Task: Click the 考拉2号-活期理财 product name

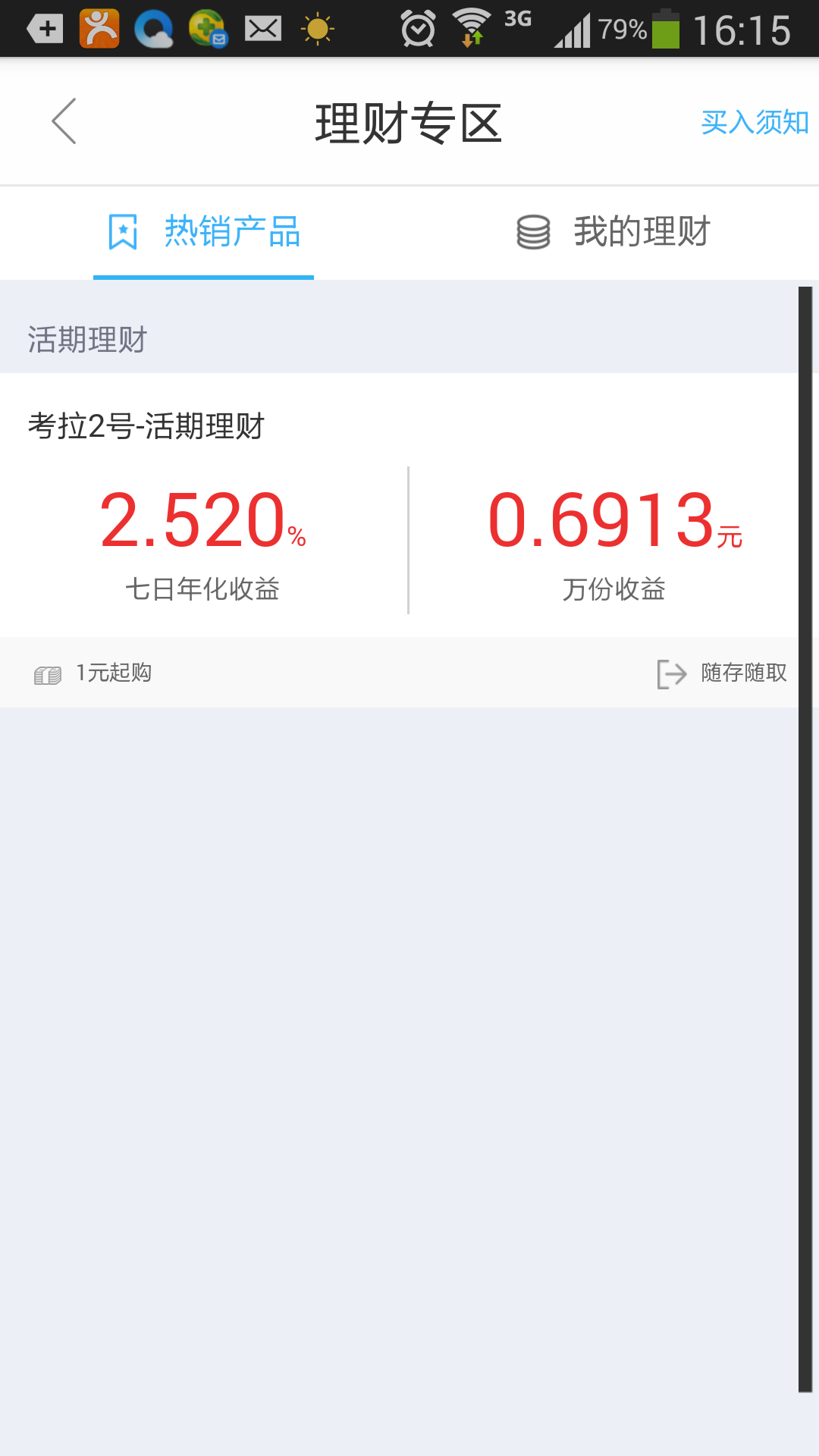Action: [x=144, y=427]
